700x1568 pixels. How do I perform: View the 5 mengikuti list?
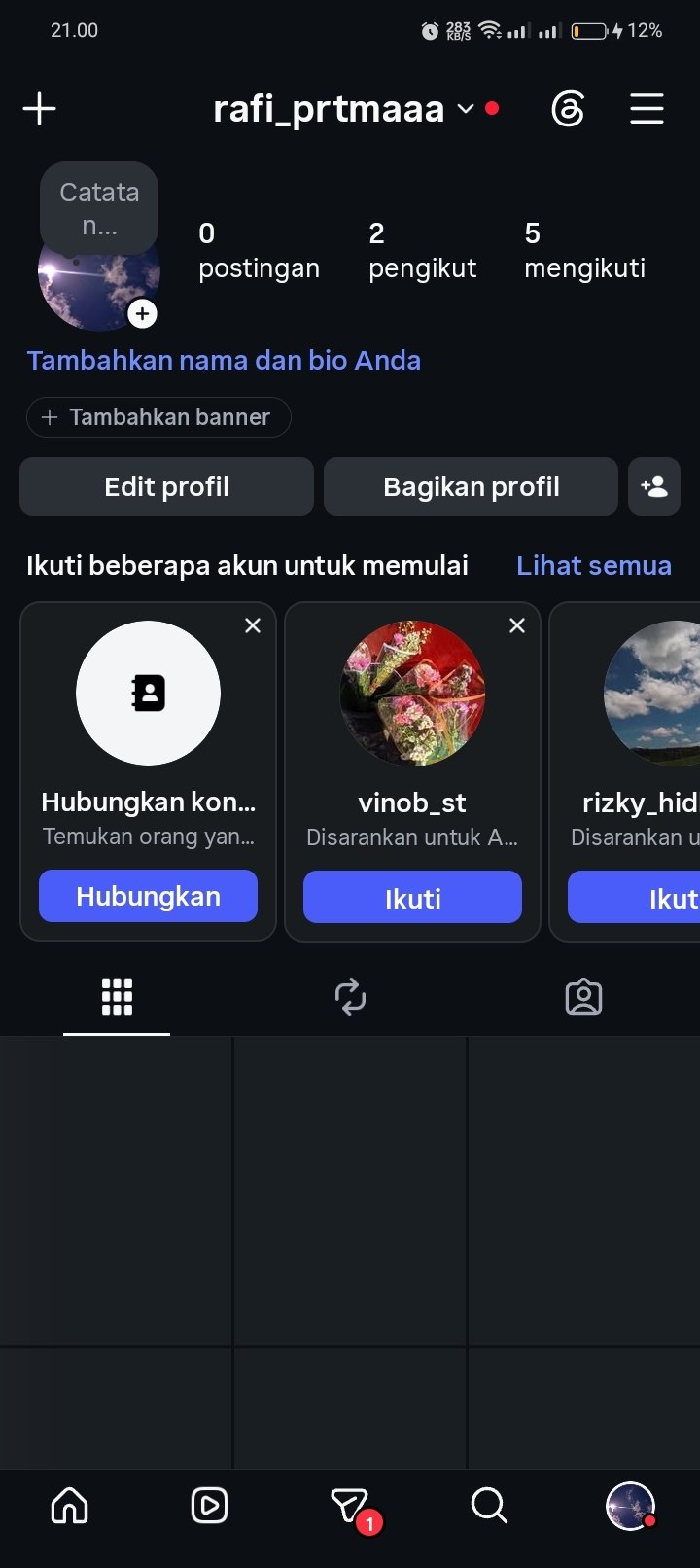click(x=584, y=250)
